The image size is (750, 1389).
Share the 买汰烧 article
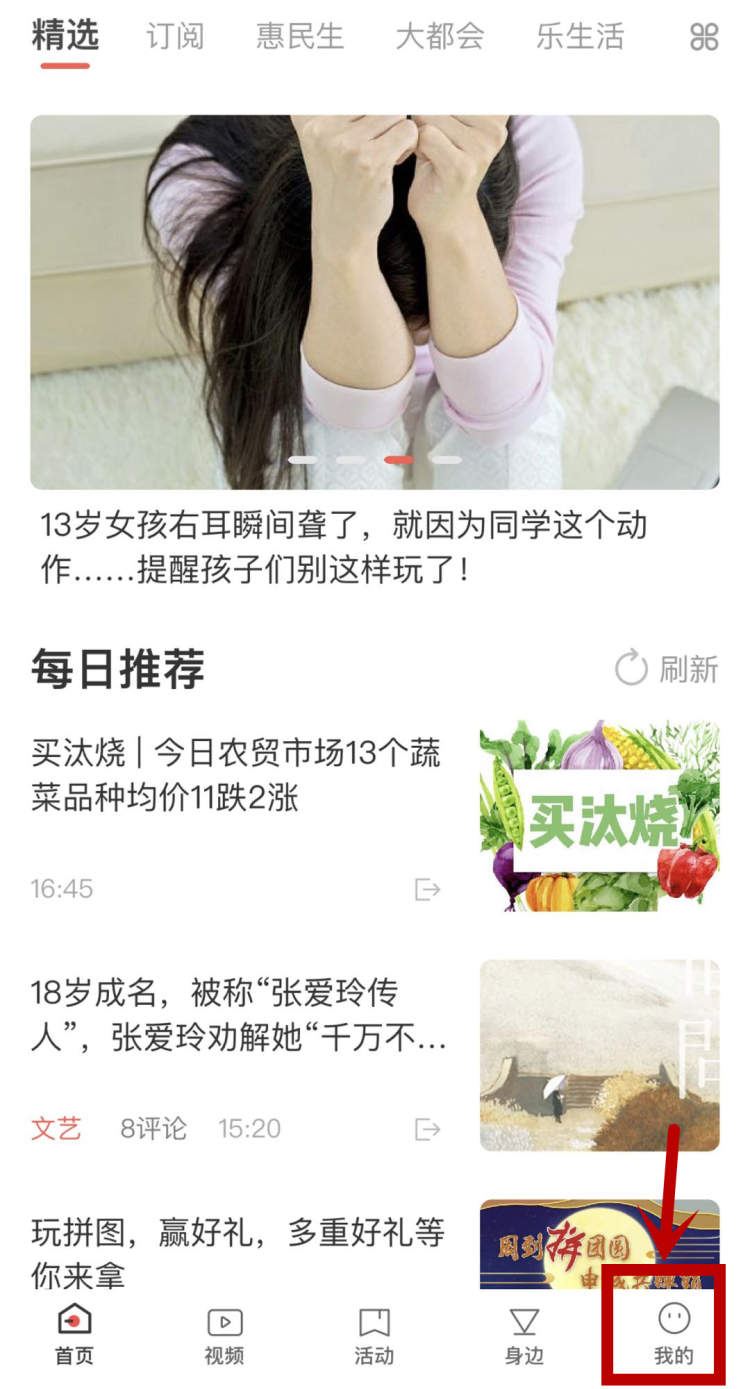click(x=427, y=889)
